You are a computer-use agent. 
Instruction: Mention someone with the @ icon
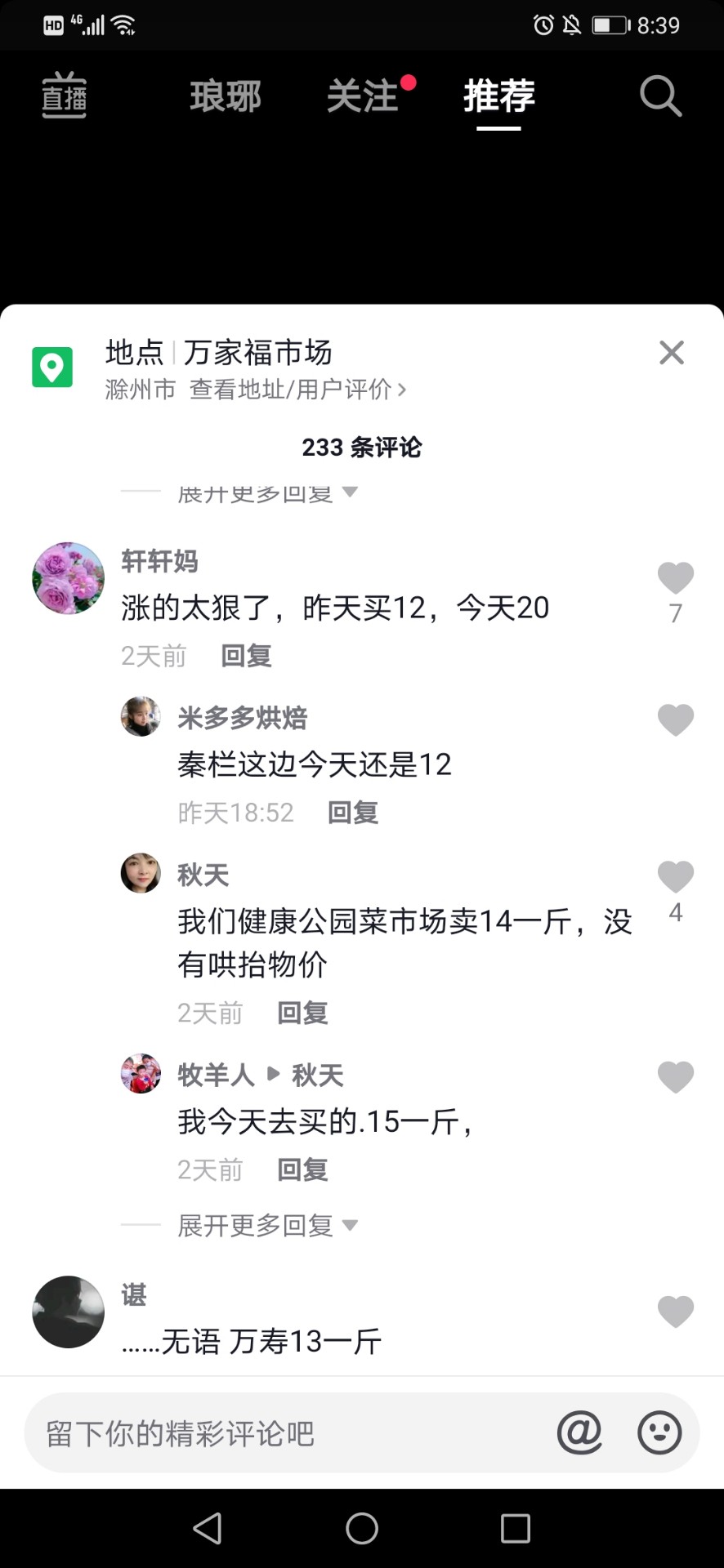579,1432
